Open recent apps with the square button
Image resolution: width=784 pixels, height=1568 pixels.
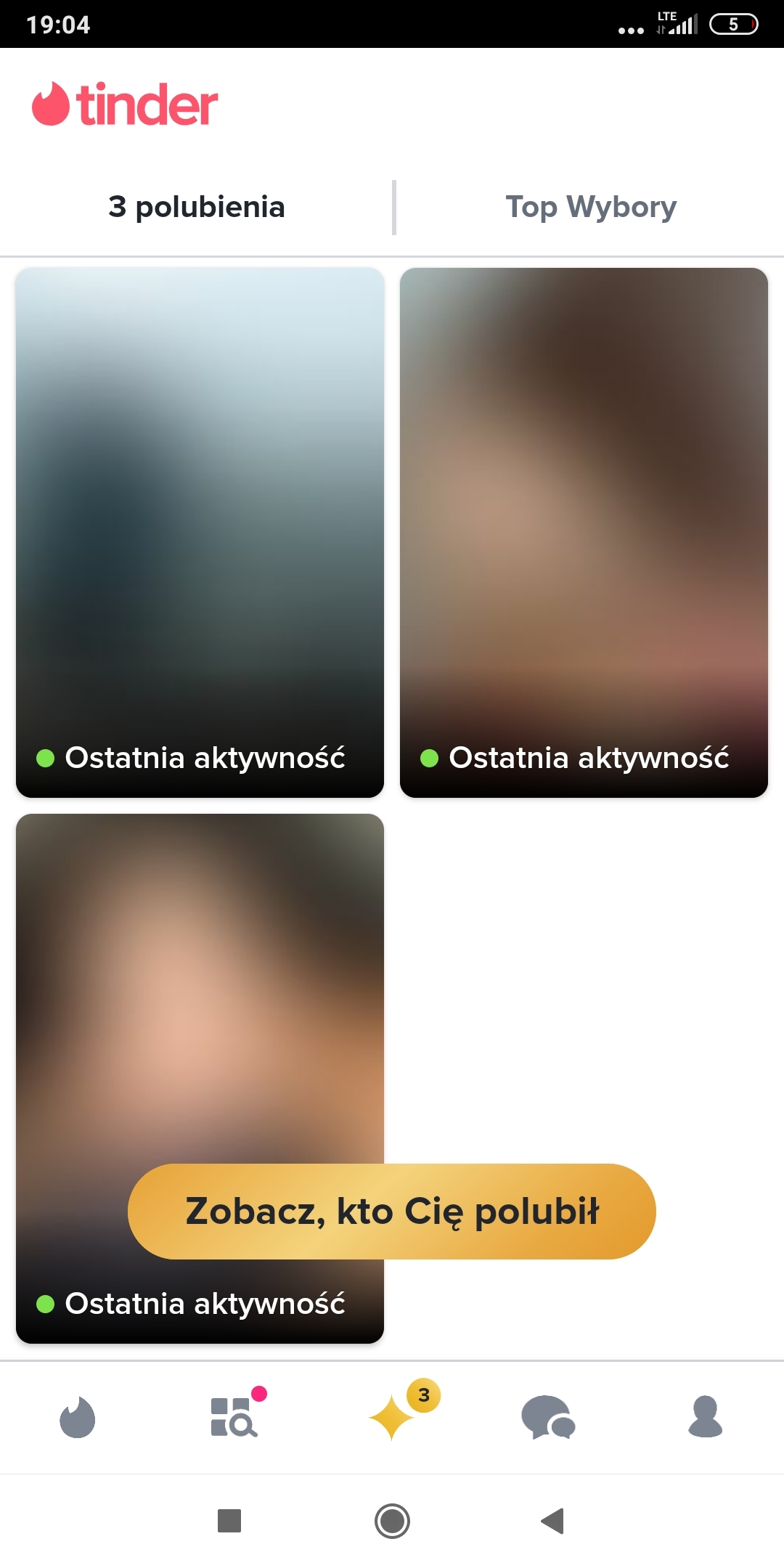229,1520
